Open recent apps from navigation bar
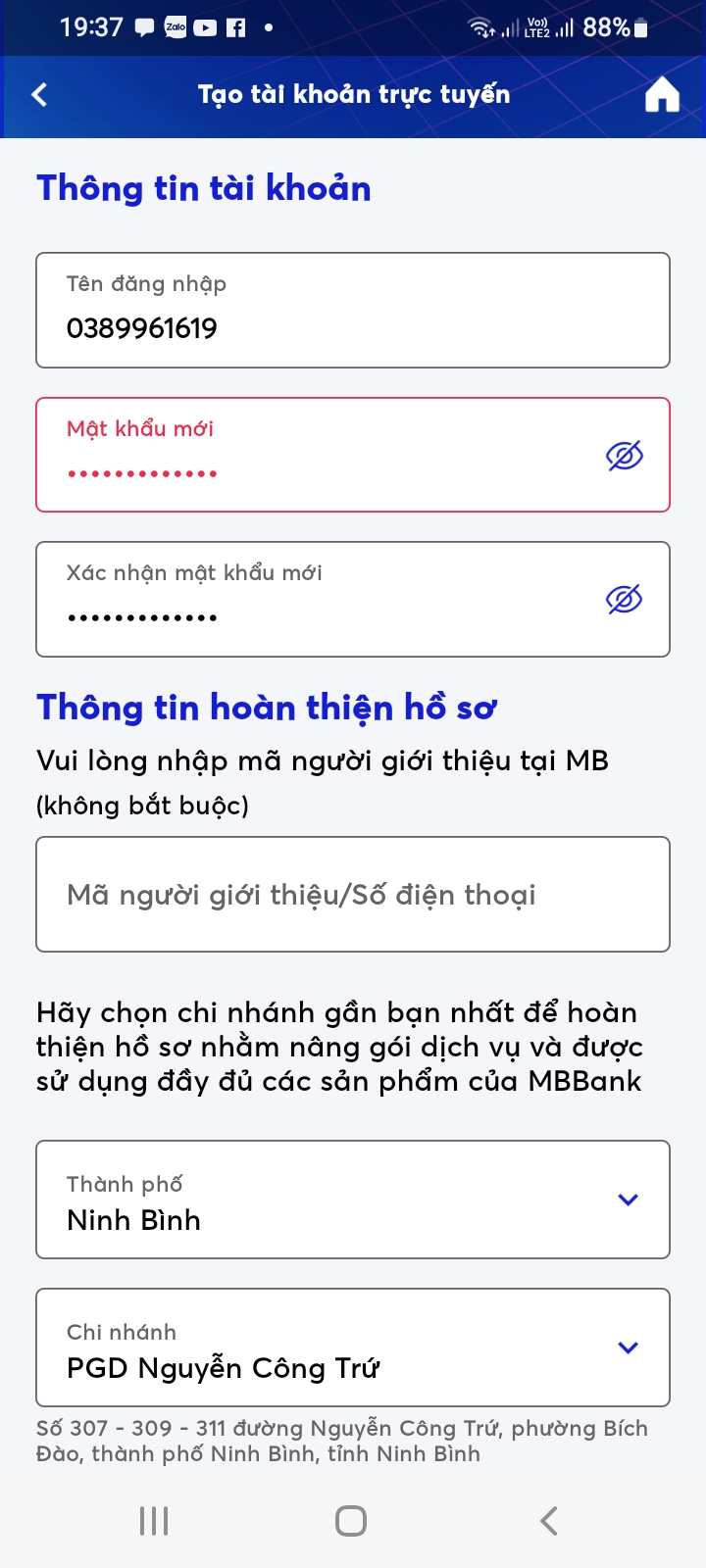706x1568 pixels. point(154,1521)
